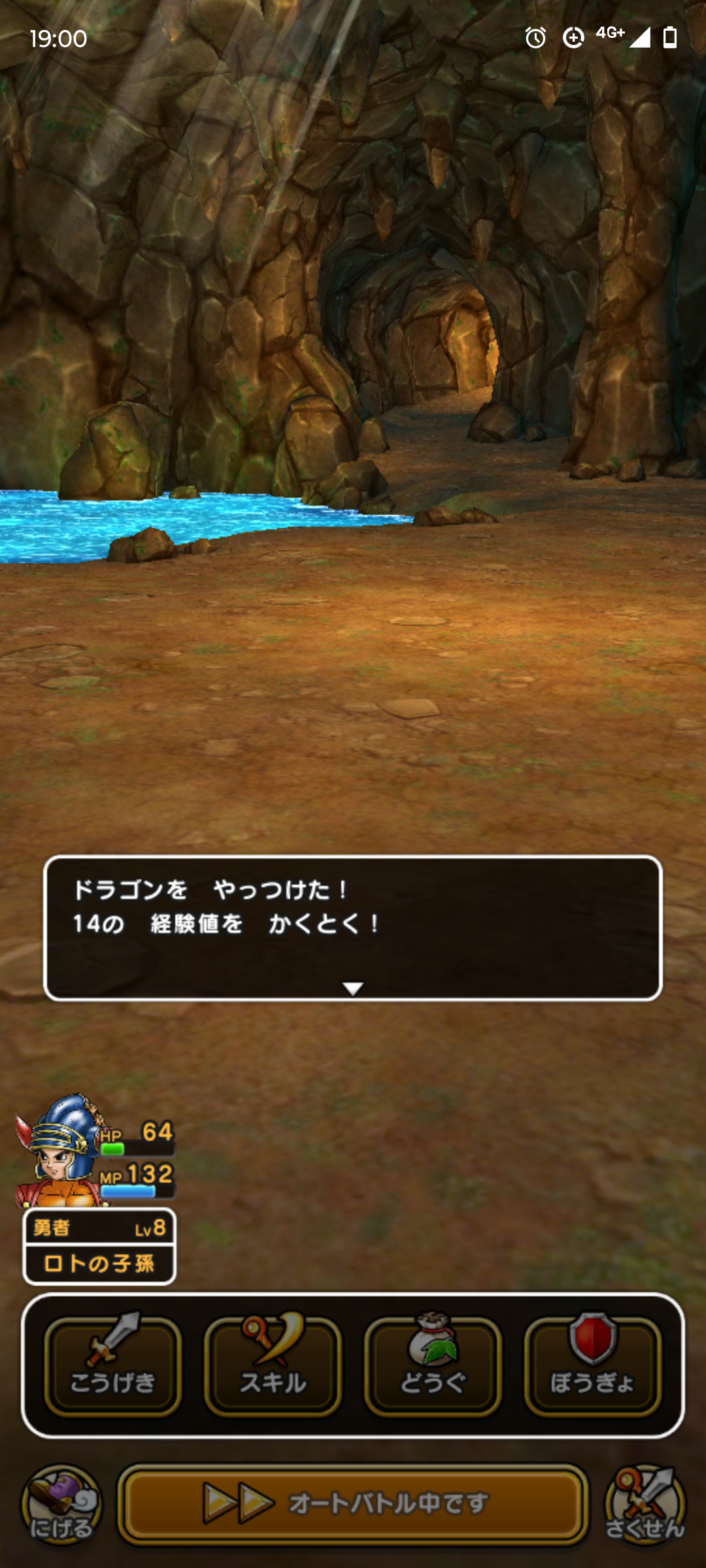This screenshot has height=1568, width=706.
Task: Tap the にげる flee button
Action: [61, 1504]
